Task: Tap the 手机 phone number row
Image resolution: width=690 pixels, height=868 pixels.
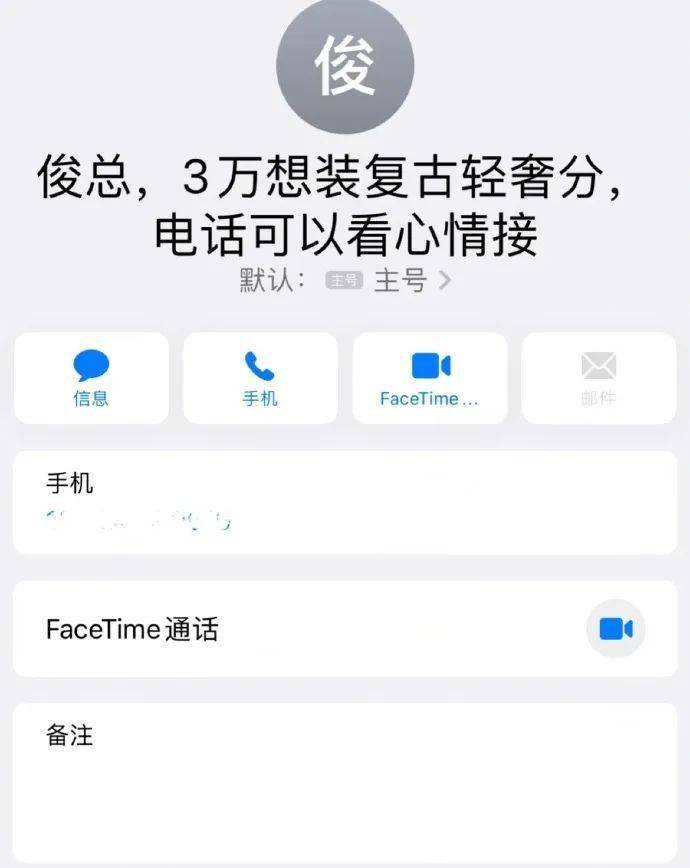Action: click(344, 502)
